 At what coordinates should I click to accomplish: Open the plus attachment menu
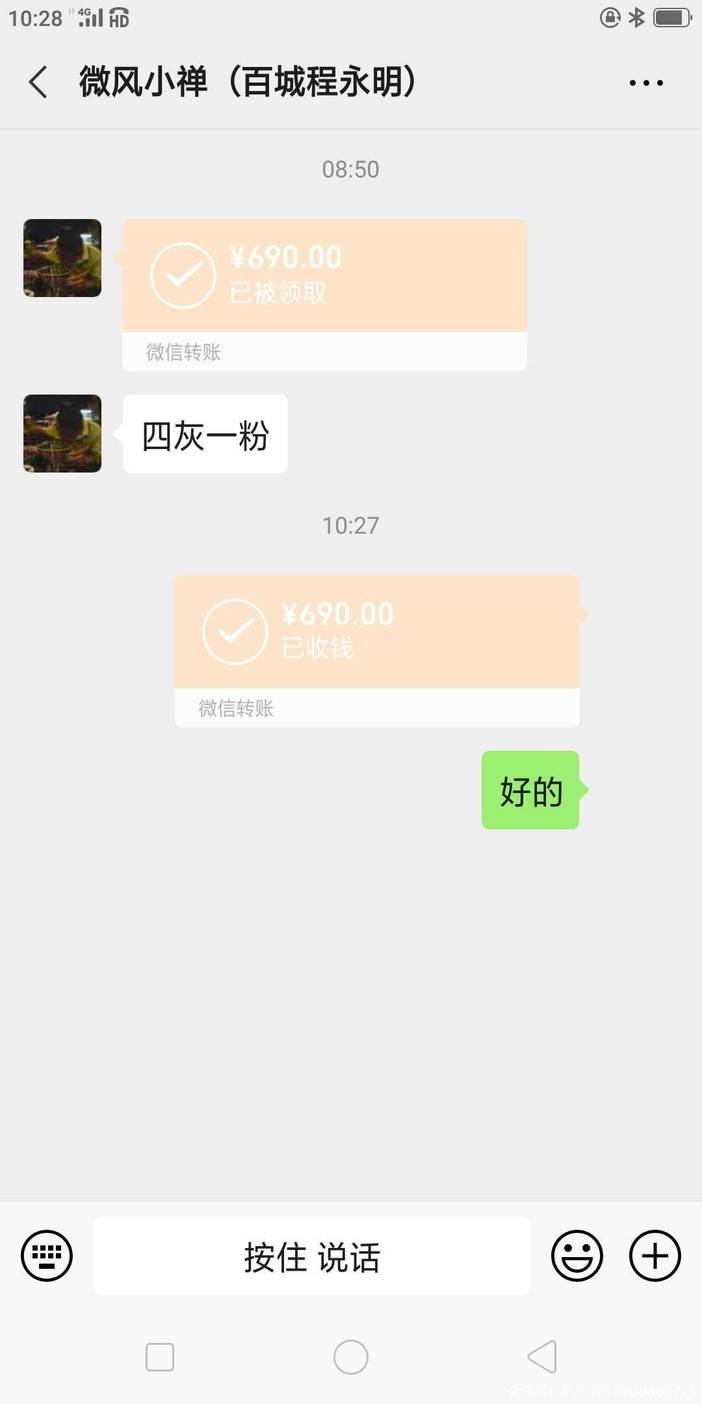tap(654, 1256)
